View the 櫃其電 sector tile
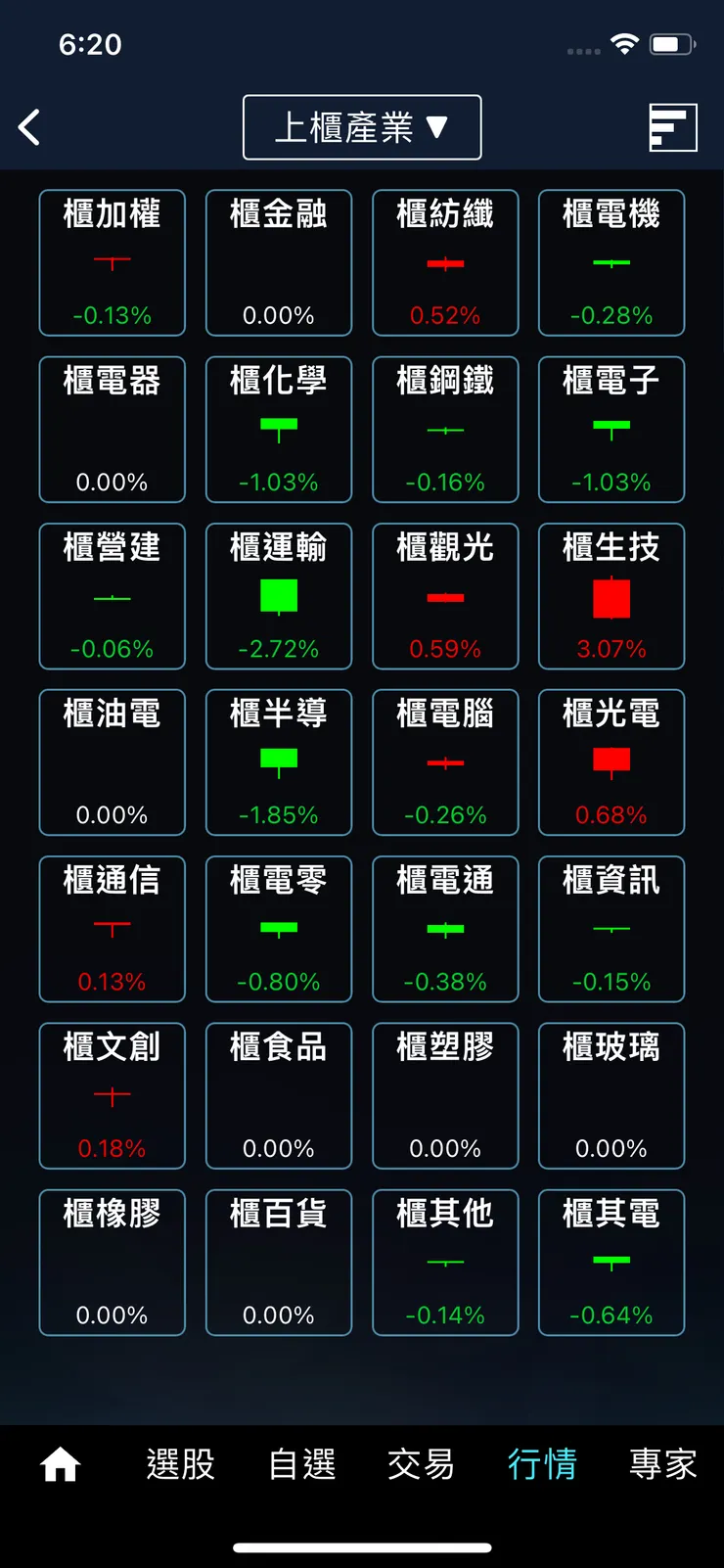The image size is (724, 1568). 611,1263
